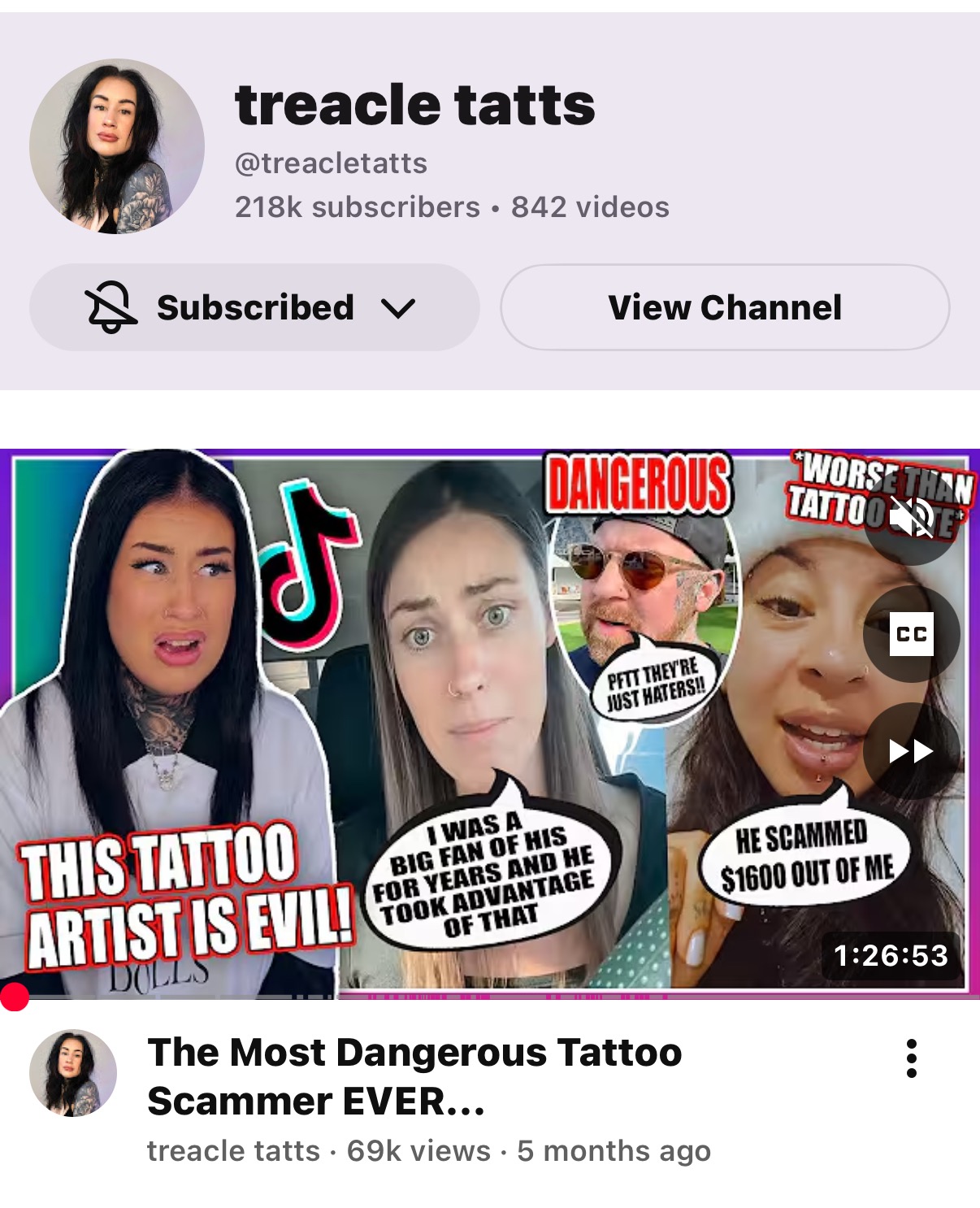980x1208 pixels.
Task: Tap the View Channel button
Action: 724,308
